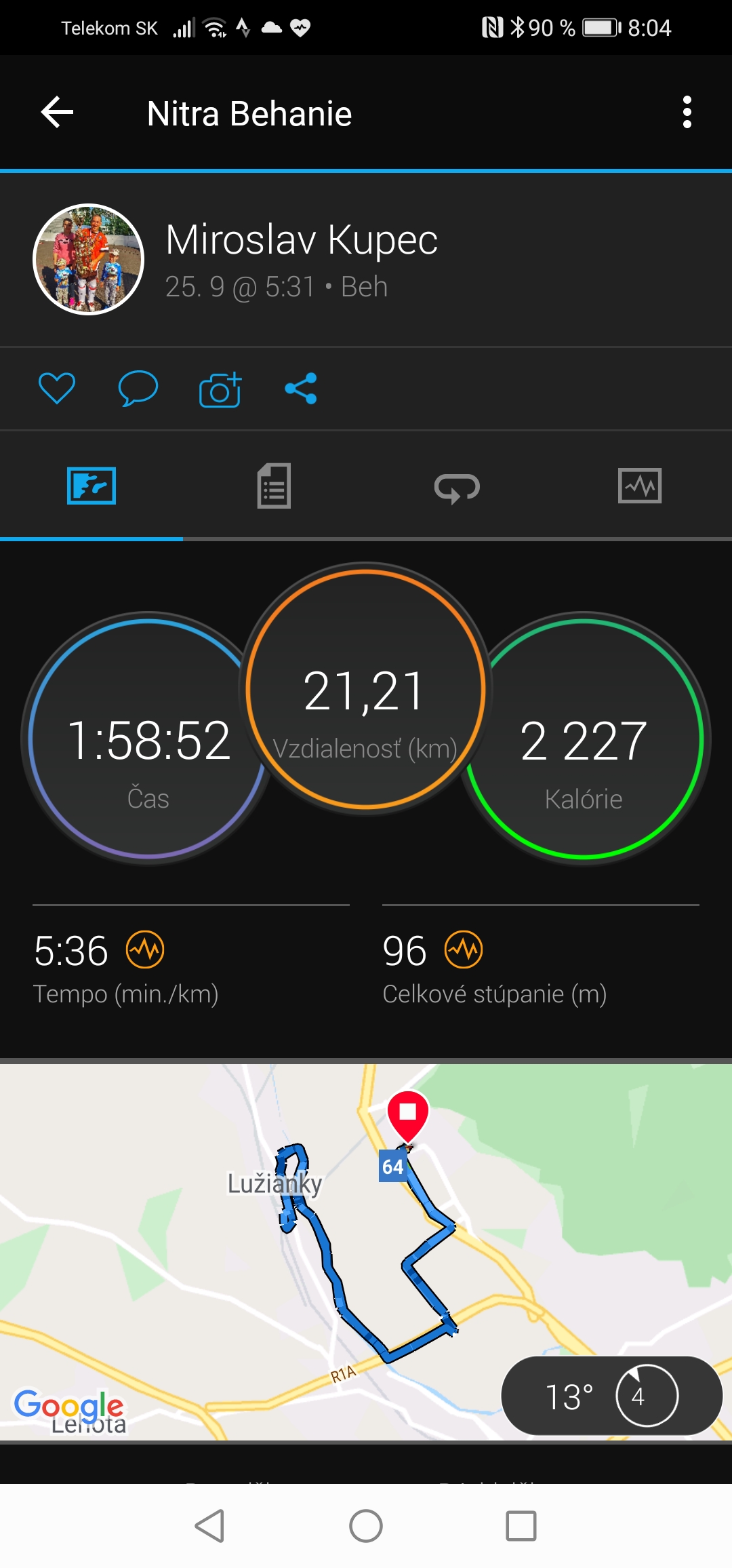Open comments on the activity
This screenshot has height=1568, width=732.
point(138,389)
